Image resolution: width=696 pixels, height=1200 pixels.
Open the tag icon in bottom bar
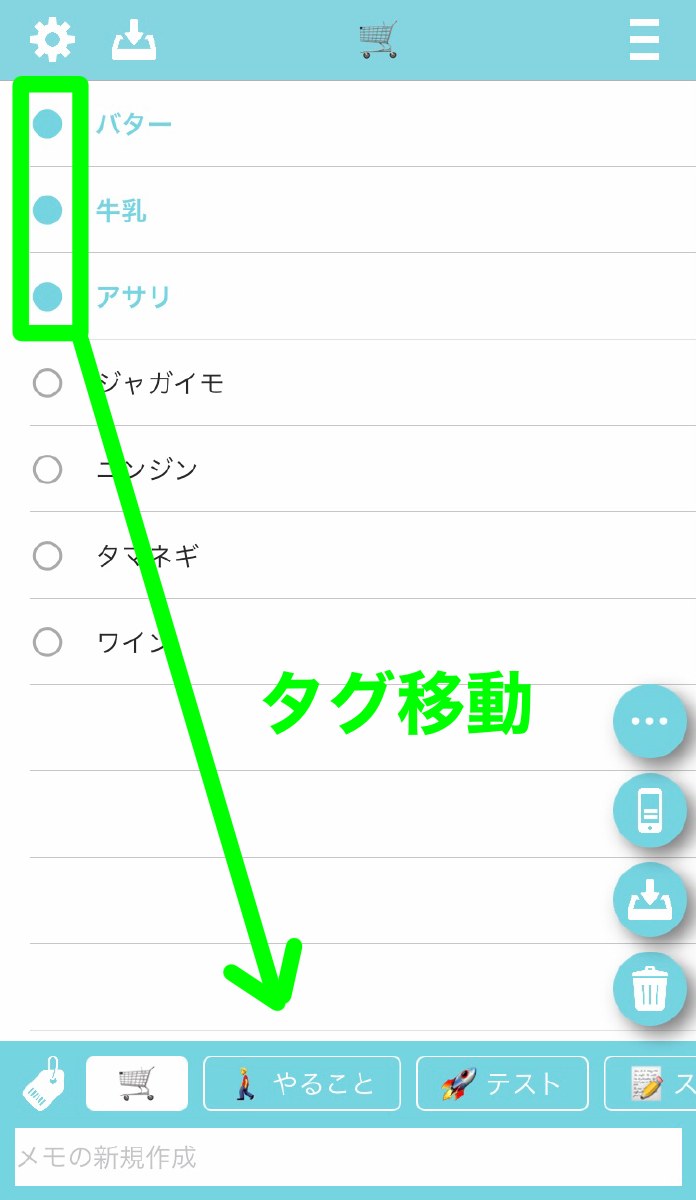point(44,1084)
